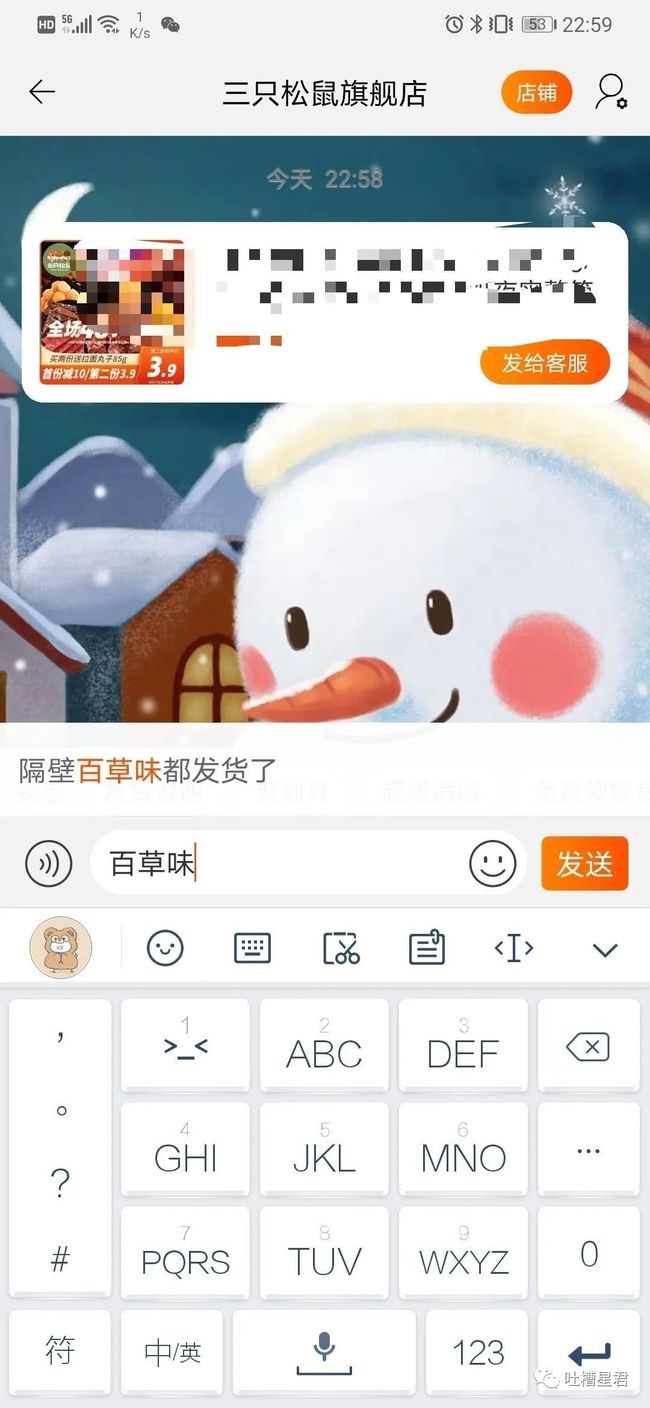
Task: Open the emoji picker in input bar
Action: point(492,862)
